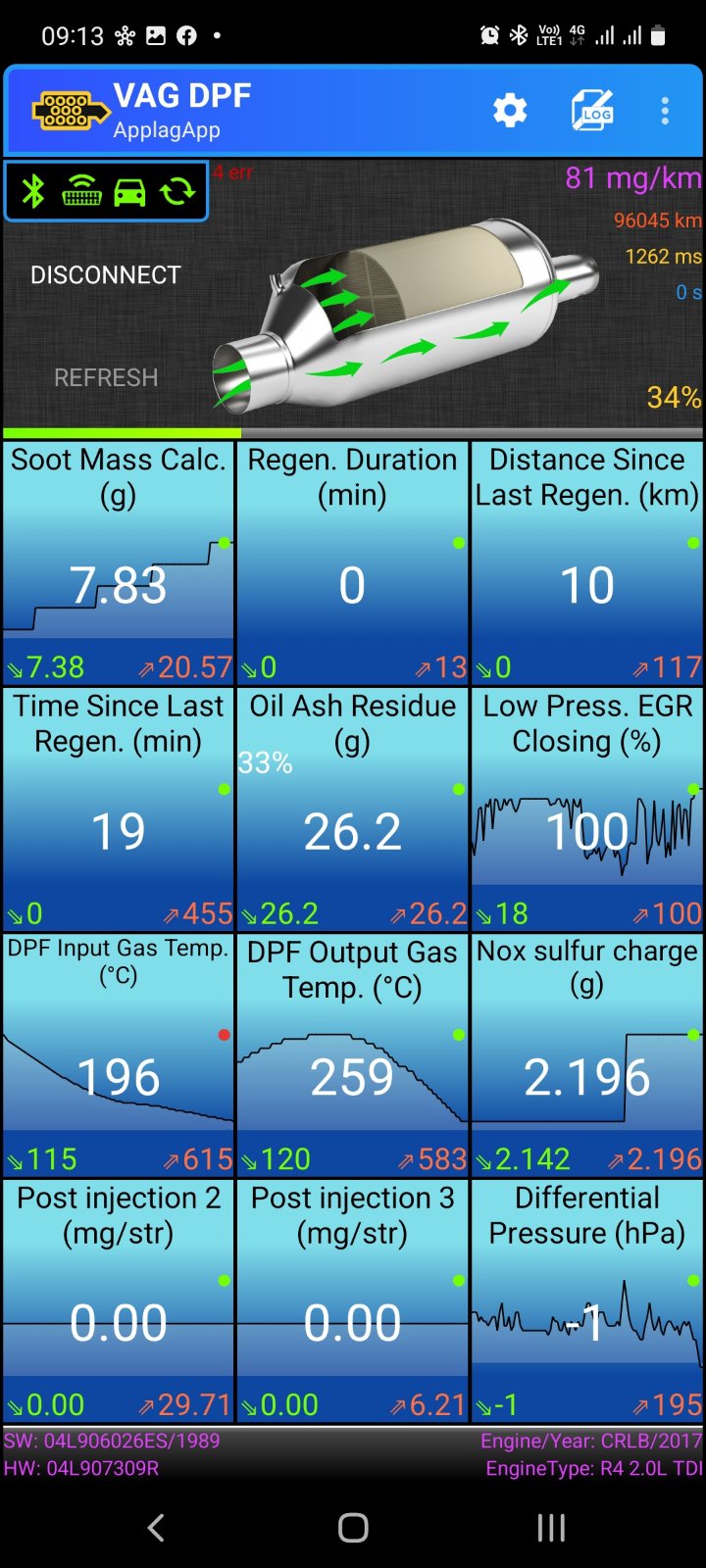Open Distance Since Last Regen. tile
Screen dimensions: 706x1568
coord(586,563)
